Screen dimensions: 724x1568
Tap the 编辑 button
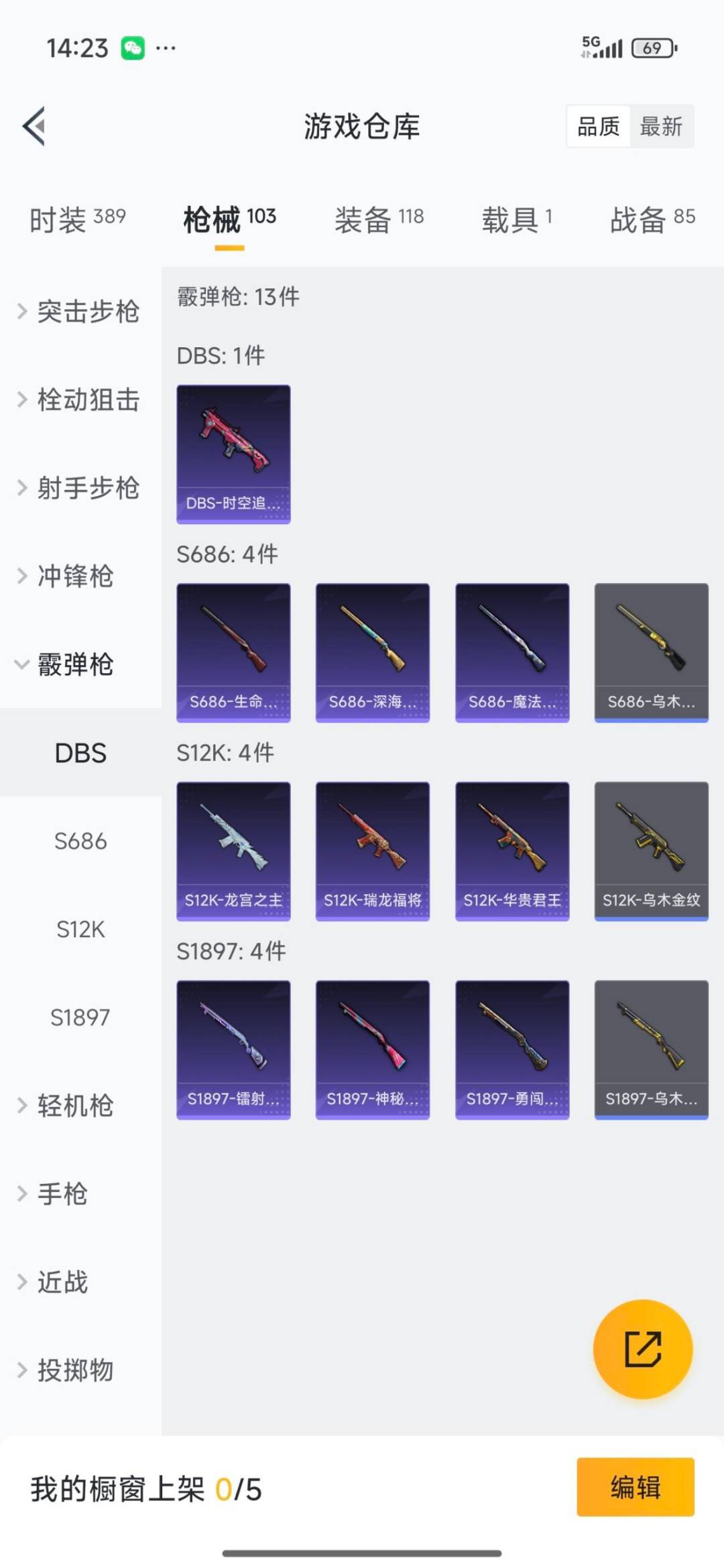click(635, 1487)
